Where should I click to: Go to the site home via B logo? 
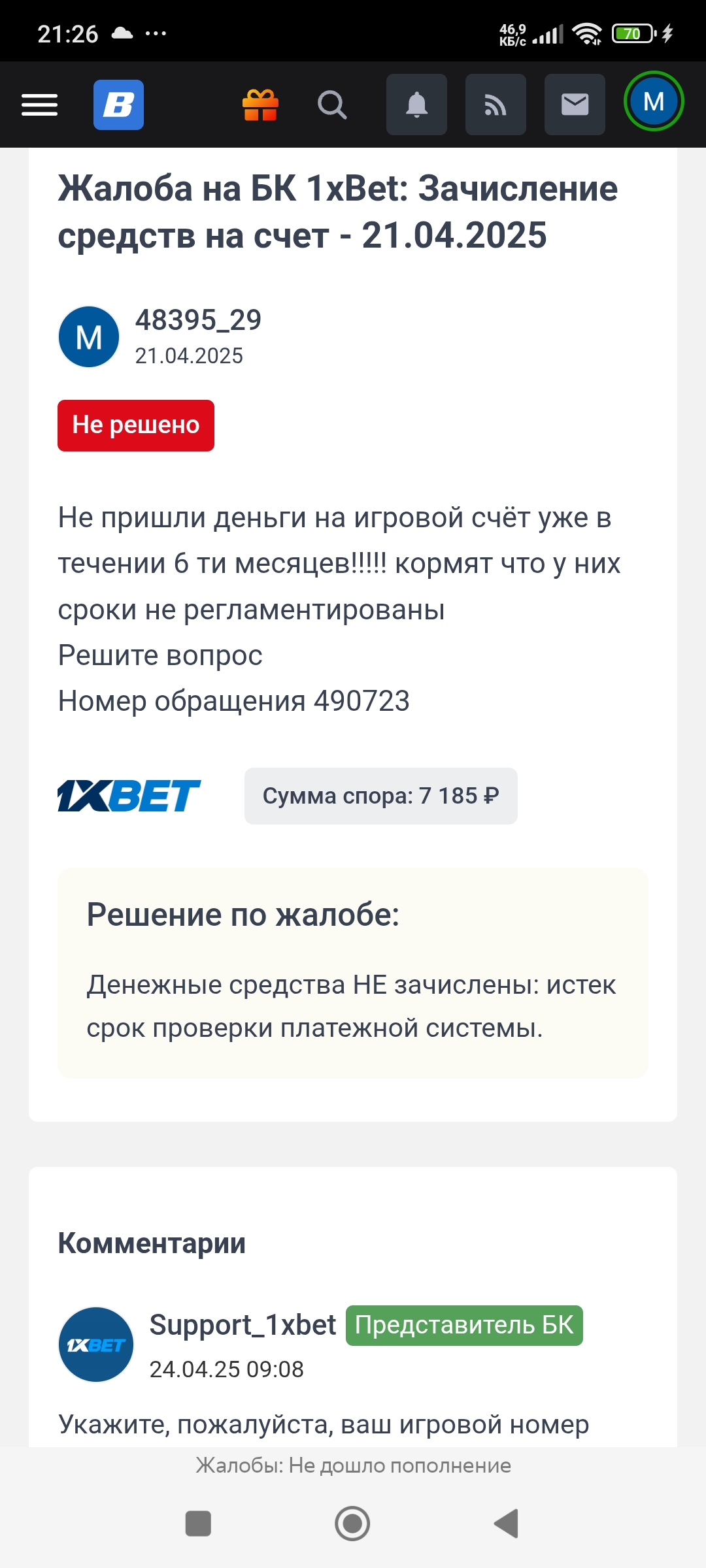118,105
